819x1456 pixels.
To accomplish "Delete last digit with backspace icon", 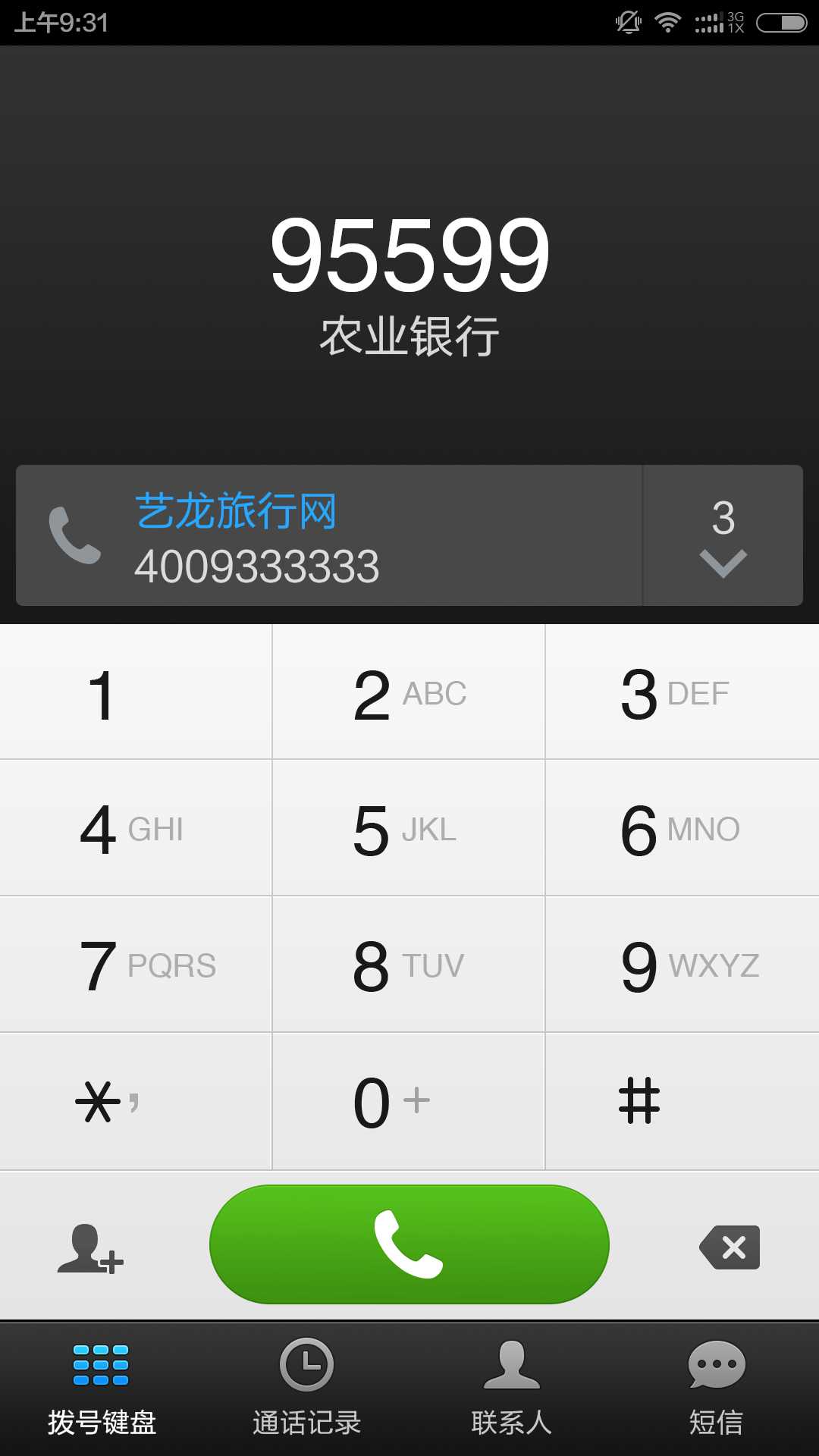I will click(730, 1247).
